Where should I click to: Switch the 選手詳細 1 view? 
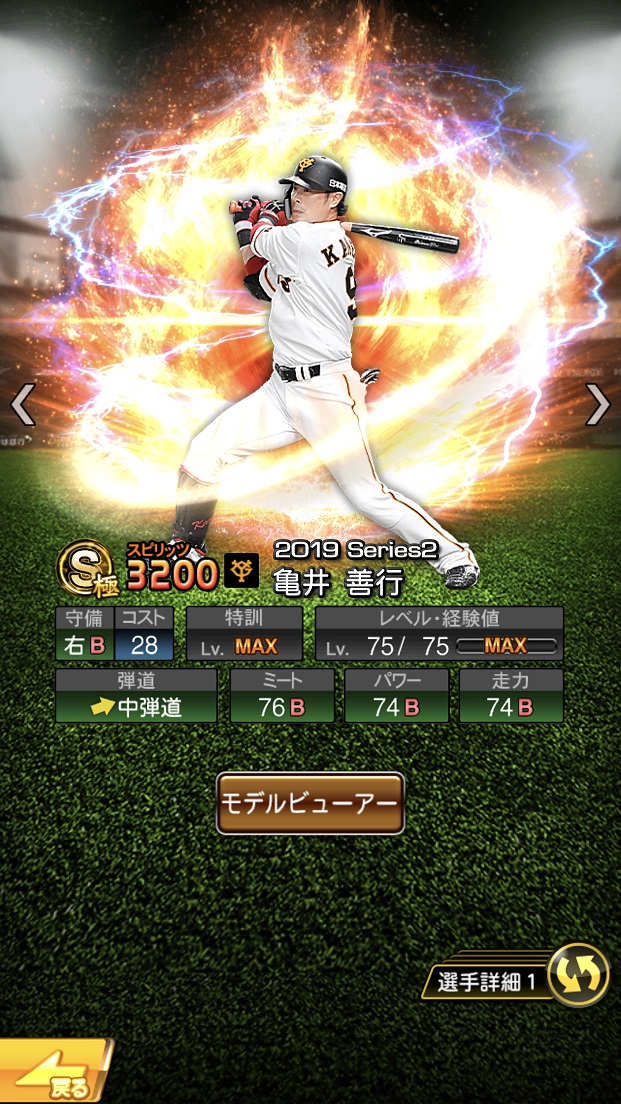click(x=578, y=975)
